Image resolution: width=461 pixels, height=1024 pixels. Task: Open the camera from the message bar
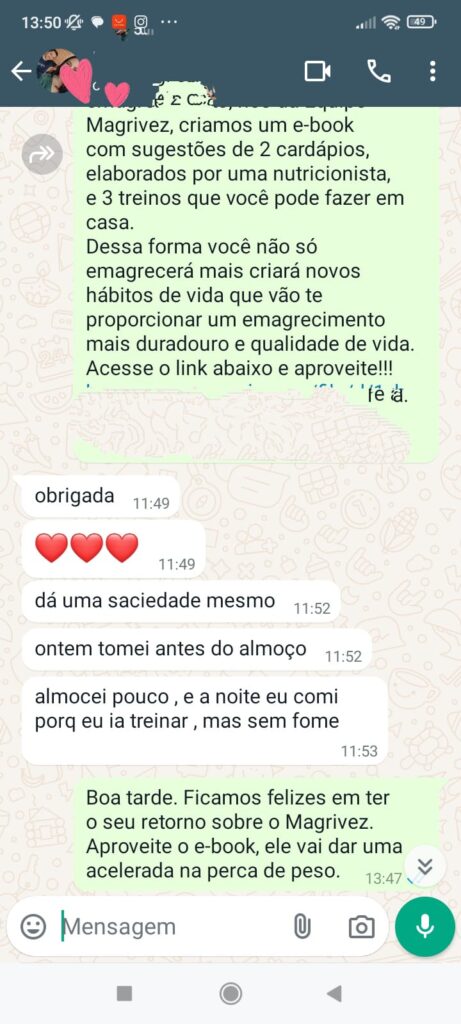pyautogui.click(x=361, y=926)
